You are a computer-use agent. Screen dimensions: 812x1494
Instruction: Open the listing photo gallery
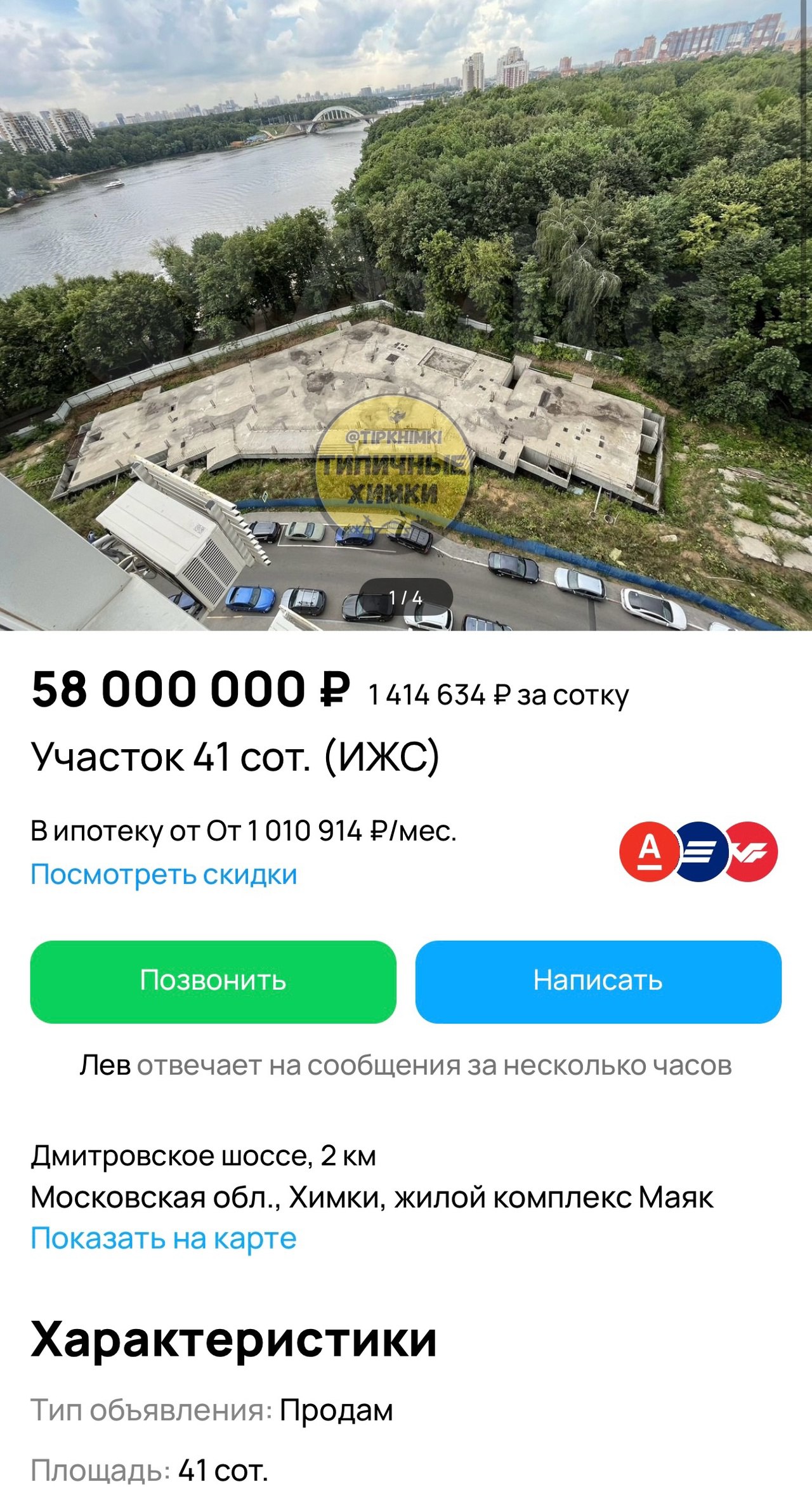(x=406, y=315)
